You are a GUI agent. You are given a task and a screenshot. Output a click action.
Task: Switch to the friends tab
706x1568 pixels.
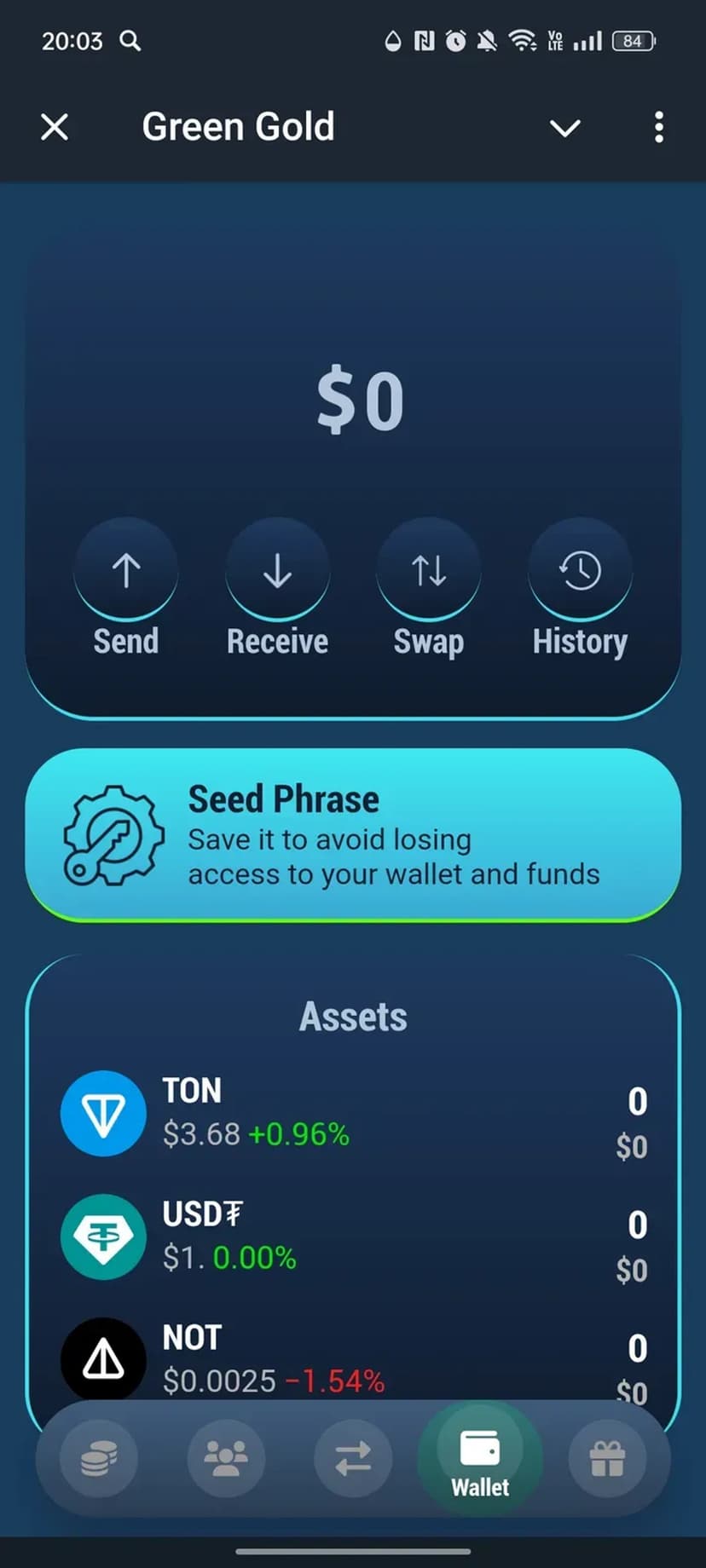point(226,1458)
